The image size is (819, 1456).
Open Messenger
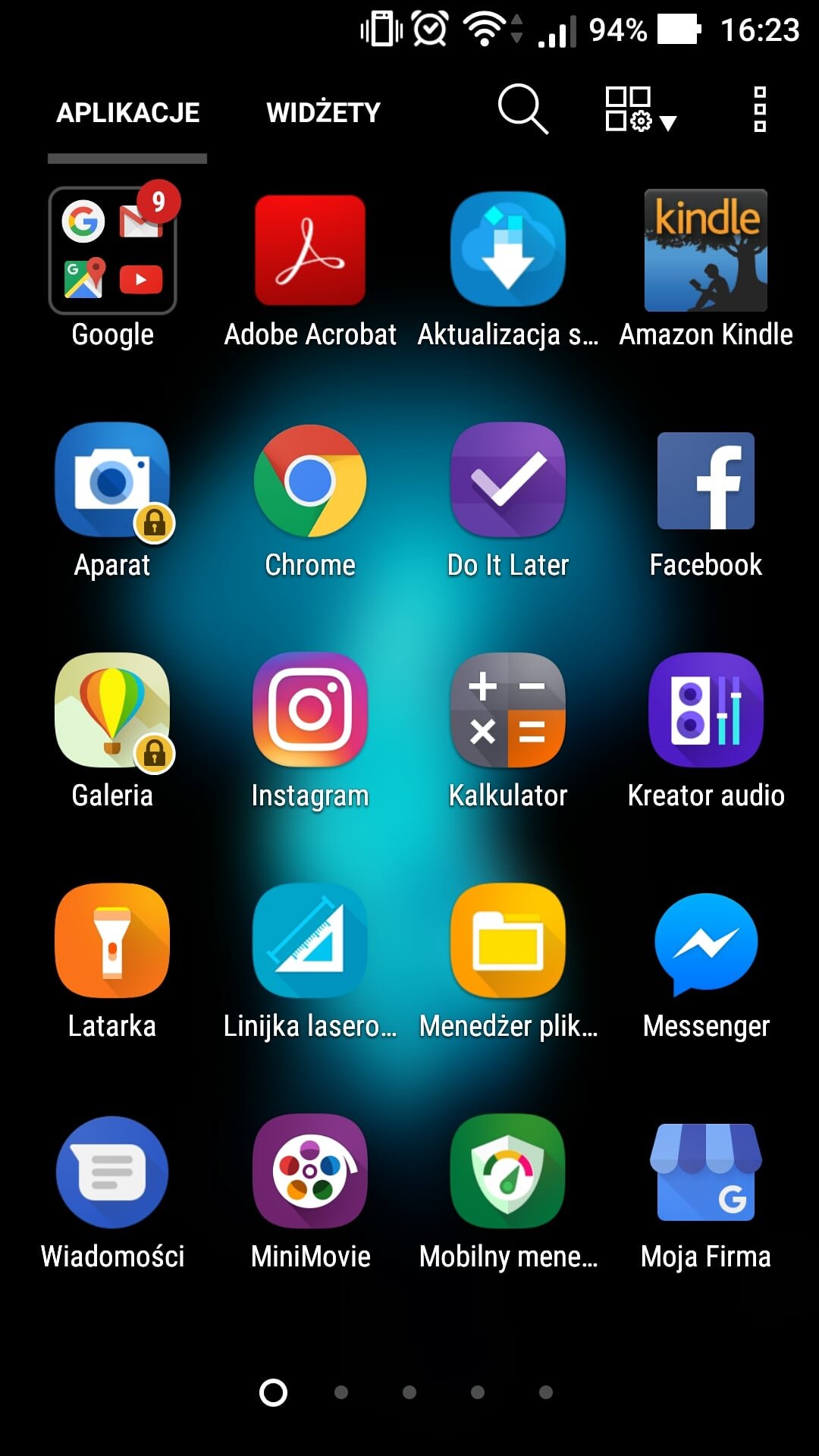tap(705, 941)
